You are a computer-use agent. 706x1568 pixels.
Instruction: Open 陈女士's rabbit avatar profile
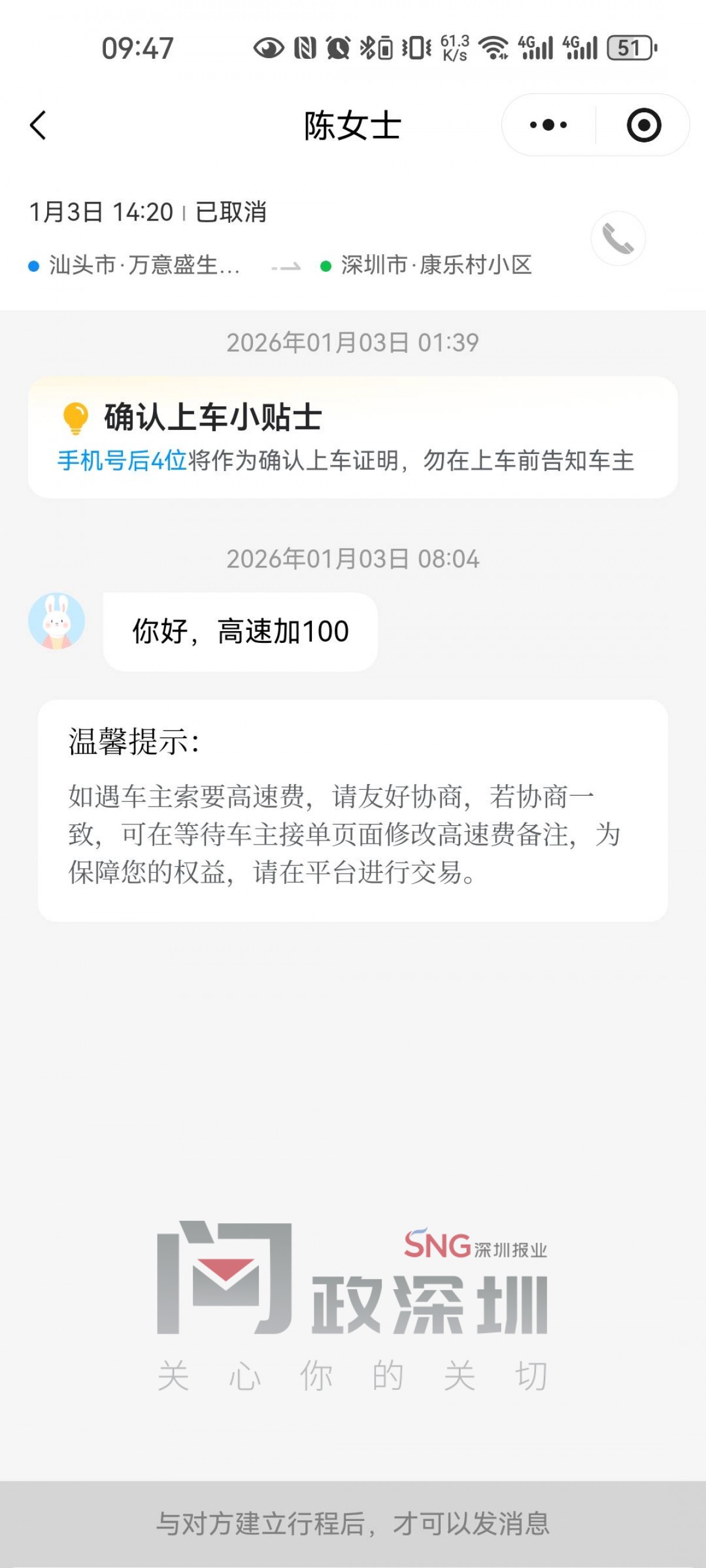(56, 621)
